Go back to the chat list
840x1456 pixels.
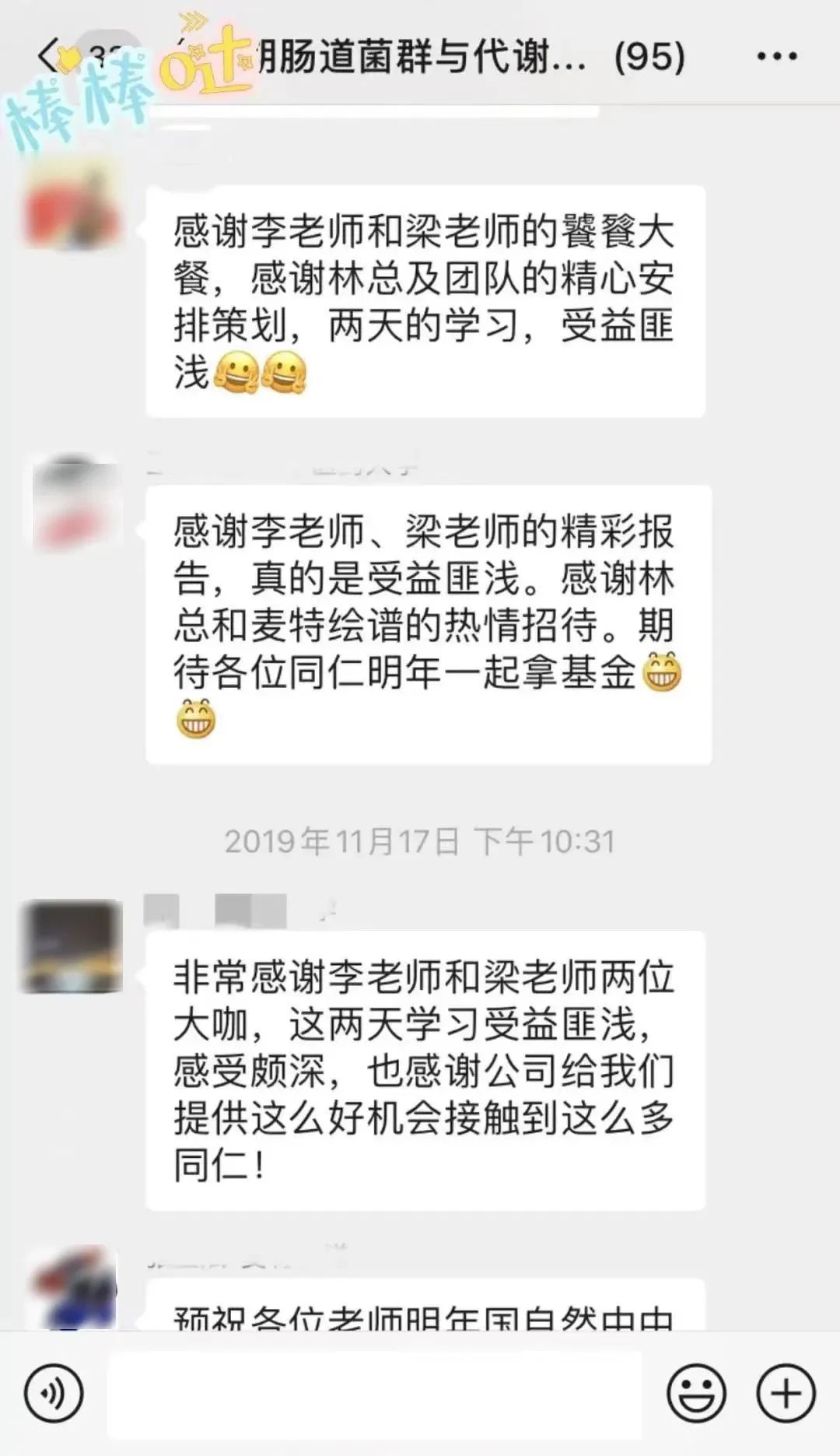(x=50, y=56)
